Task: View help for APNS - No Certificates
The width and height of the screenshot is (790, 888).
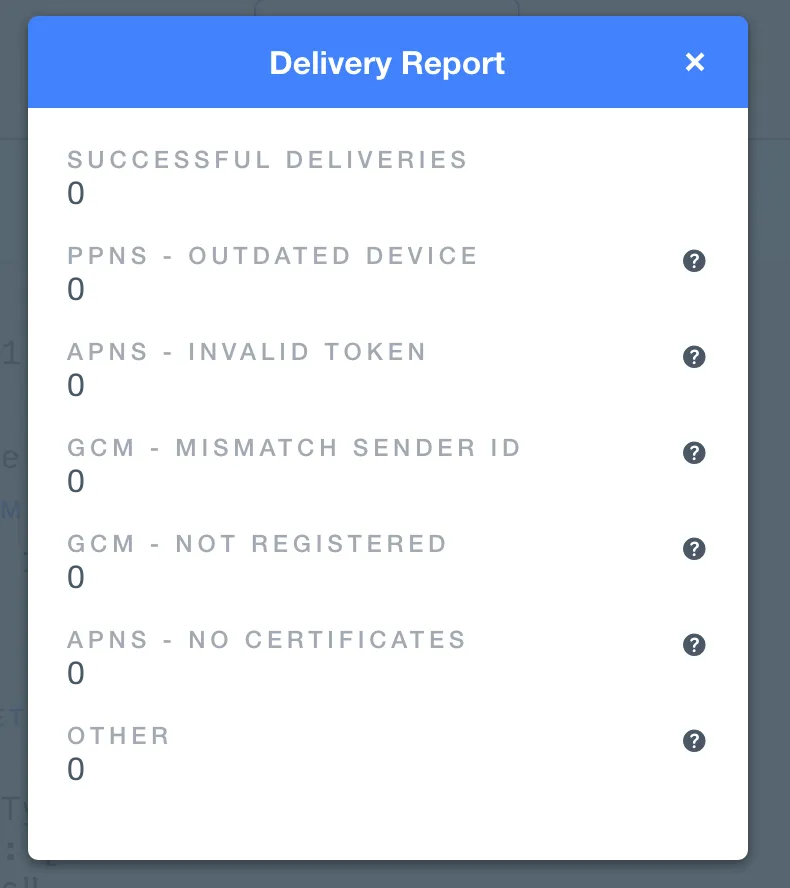Action: pos(694,645)
